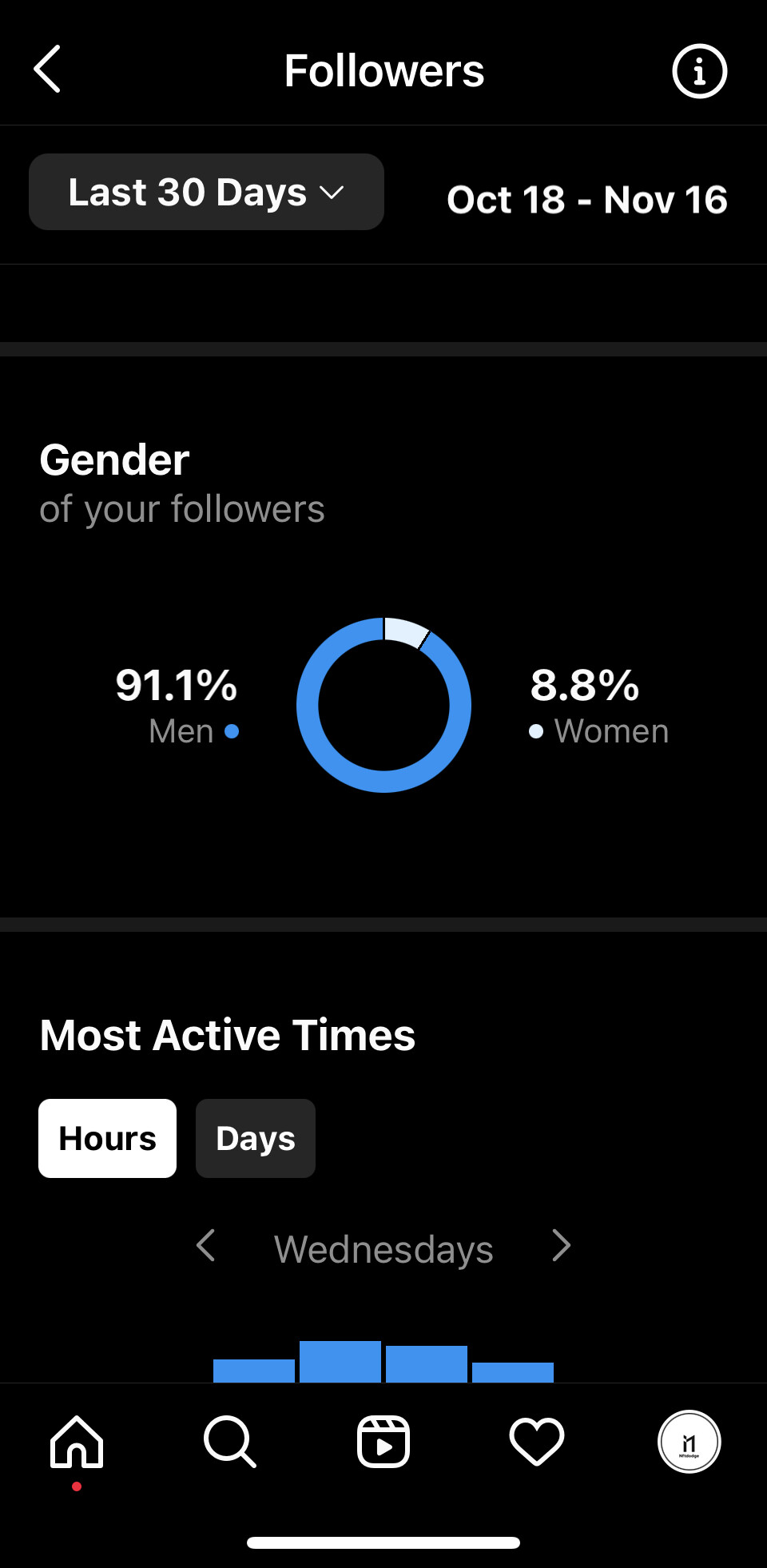Select the Hours view in Most Active Times
The image size is (767, 1568).
[107, 1138]
